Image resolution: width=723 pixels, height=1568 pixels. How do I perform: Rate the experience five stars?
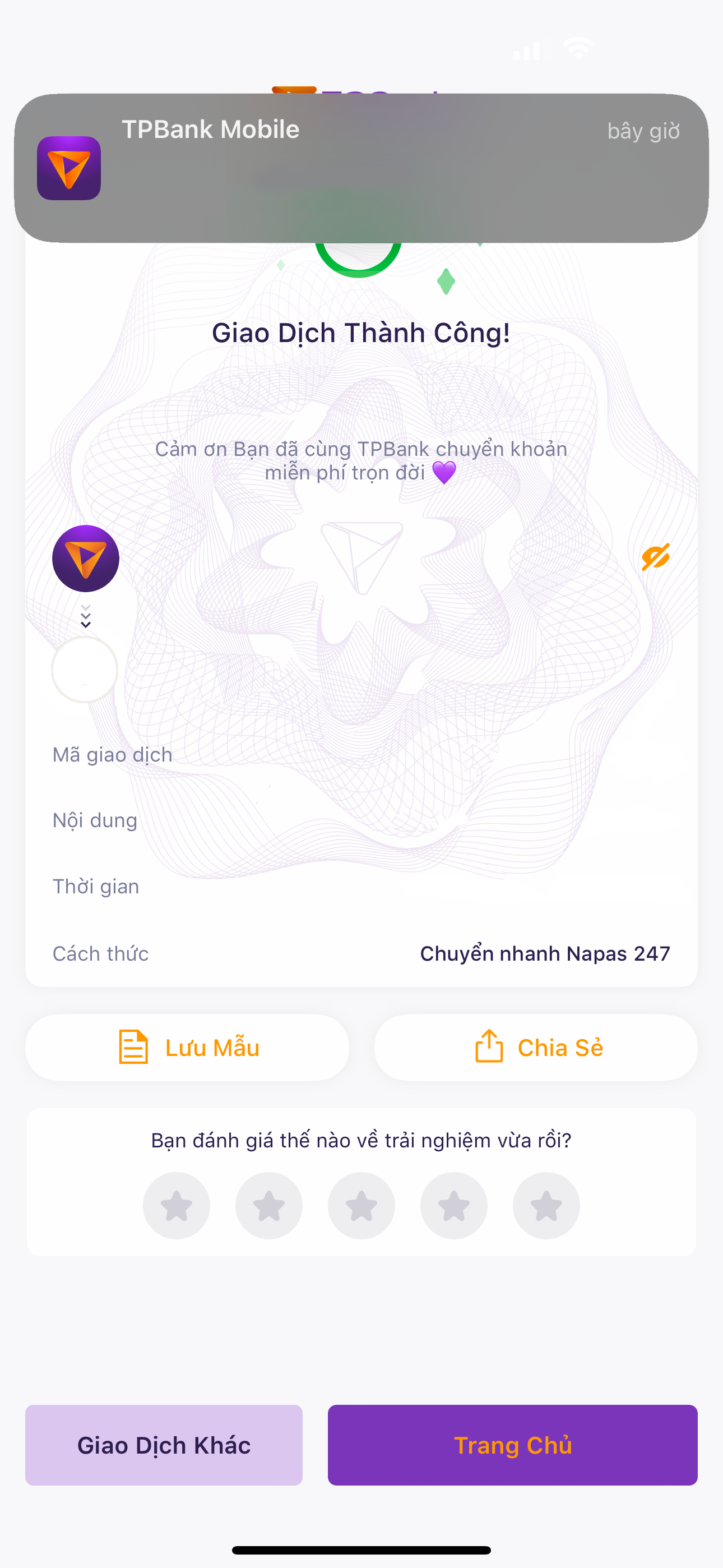[x=546, y=1206]
